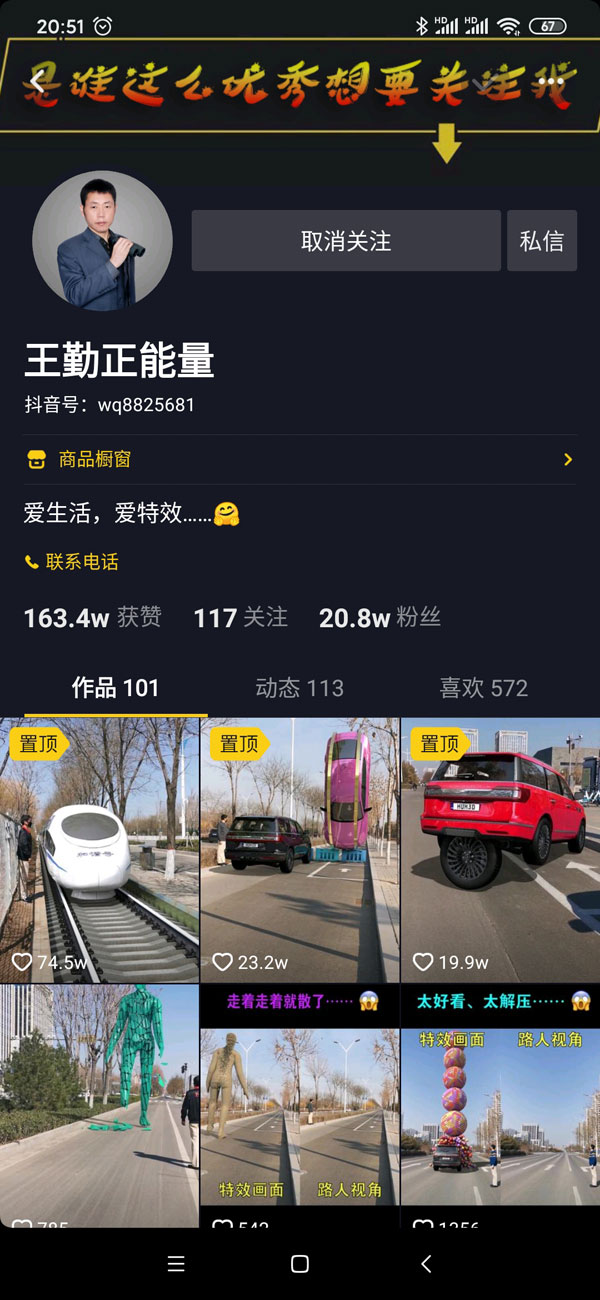Tap the system home button

pos(299,1264)
